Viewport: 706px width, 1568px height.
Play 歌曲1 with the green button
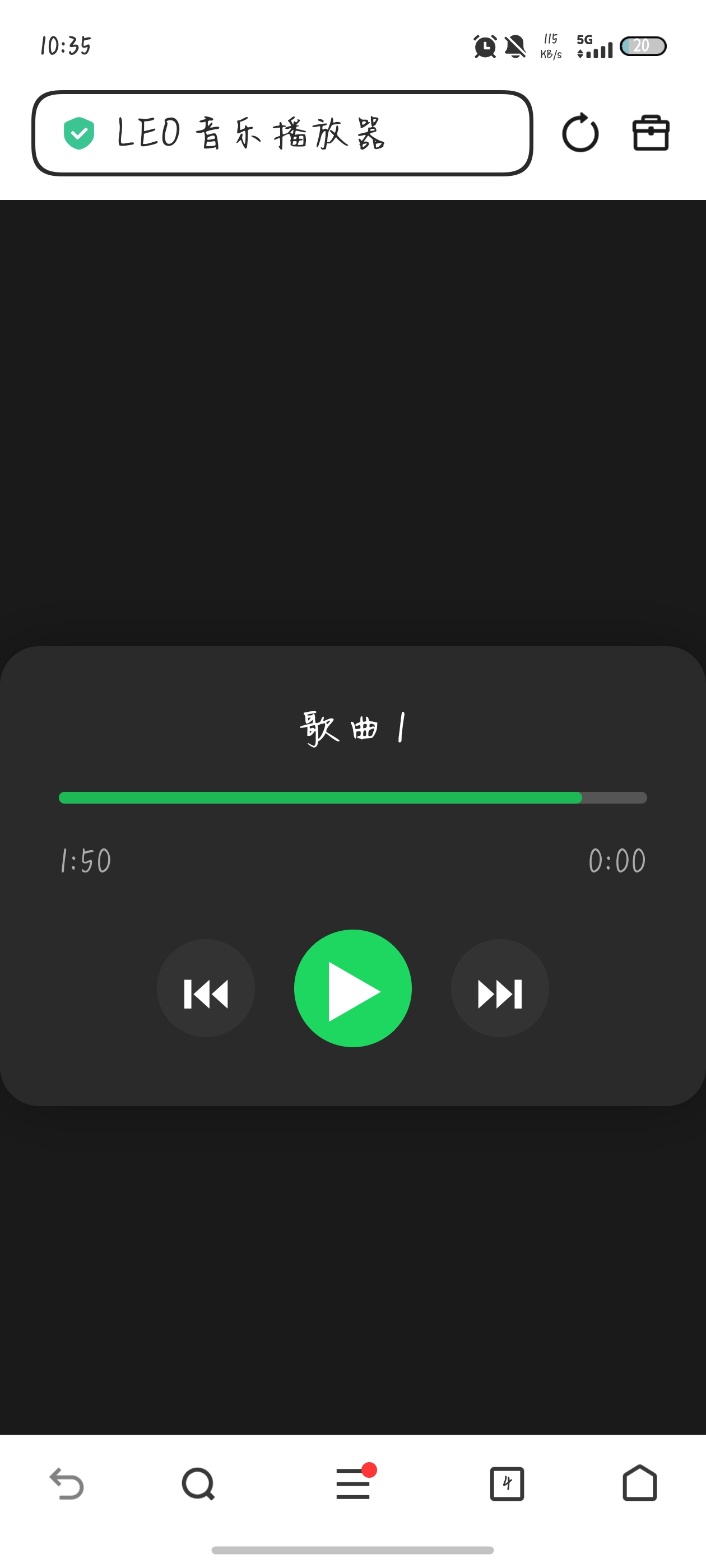pyautogui.click(x=352, y=988)
